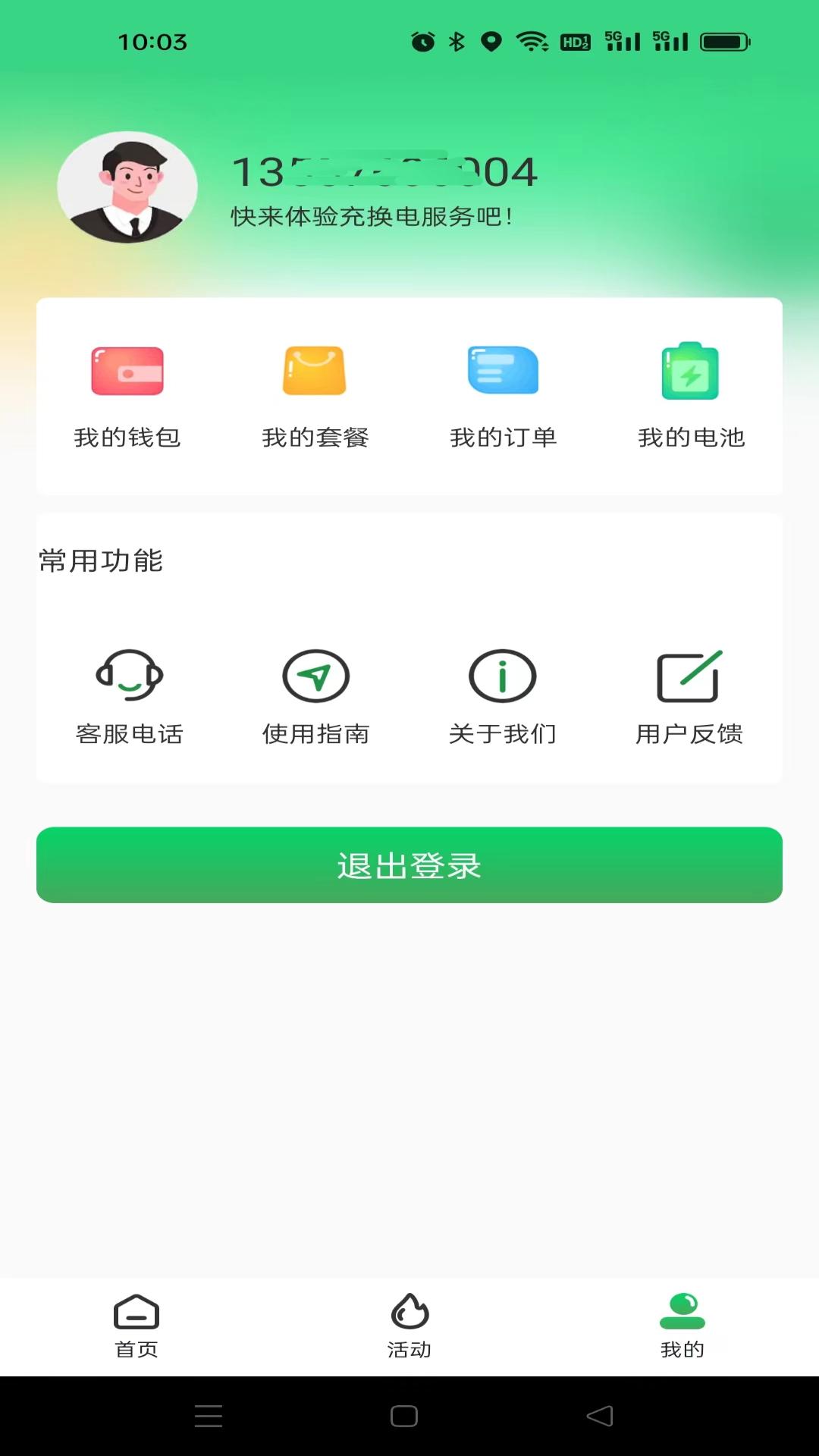Screen dimensions: 819x1456
Task: Open 我的钱包 (My Wallet)
Action: pyautogui.click(x=127, y=396)
